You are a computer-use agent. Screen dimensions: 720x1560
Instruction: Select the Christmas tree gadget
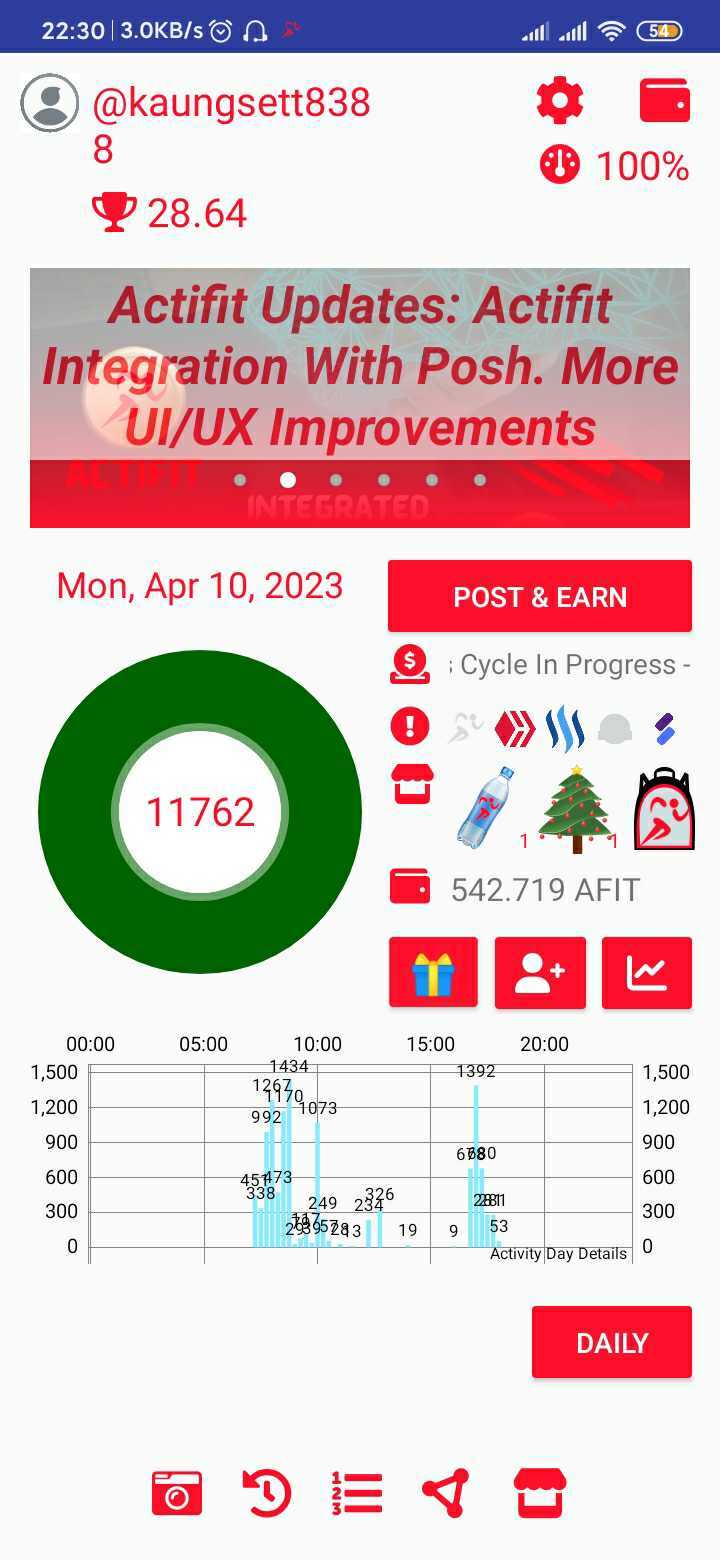click(x=577, y=810)
